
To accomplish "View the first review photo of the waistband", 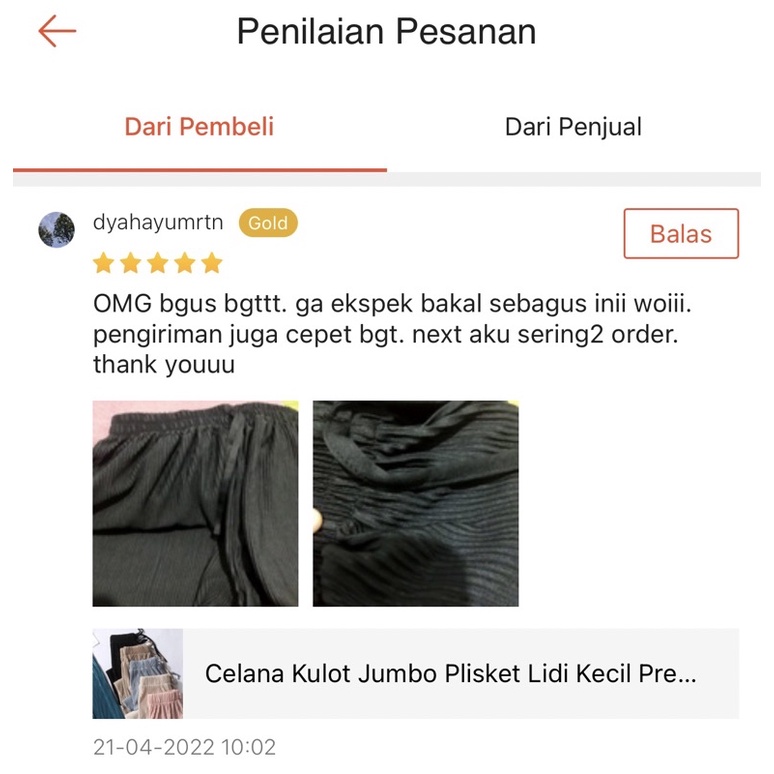I will (x=195, y=503).
